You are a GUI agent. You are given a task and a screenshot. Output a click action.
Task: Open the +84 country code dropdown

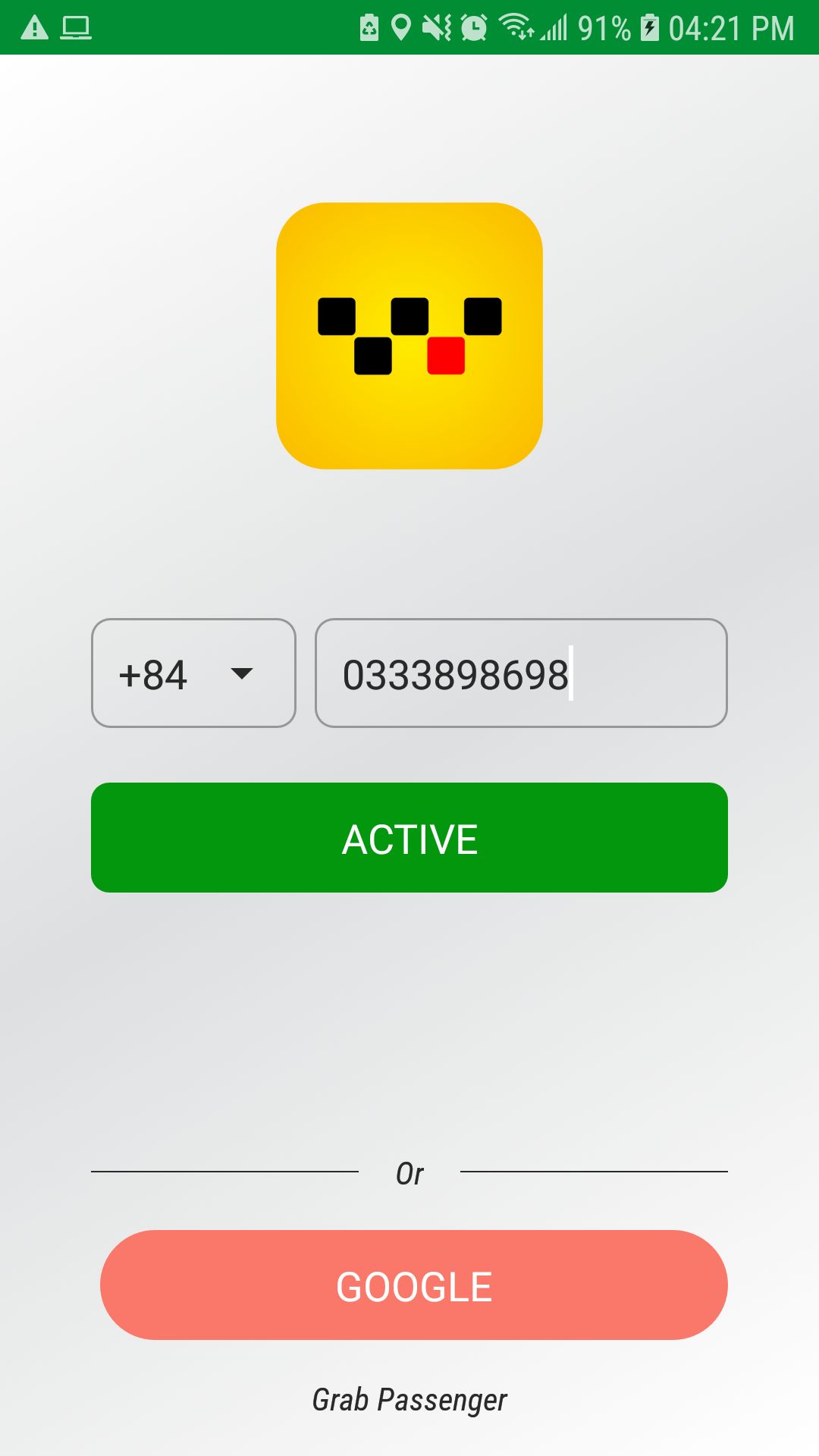tap(193, 673)
